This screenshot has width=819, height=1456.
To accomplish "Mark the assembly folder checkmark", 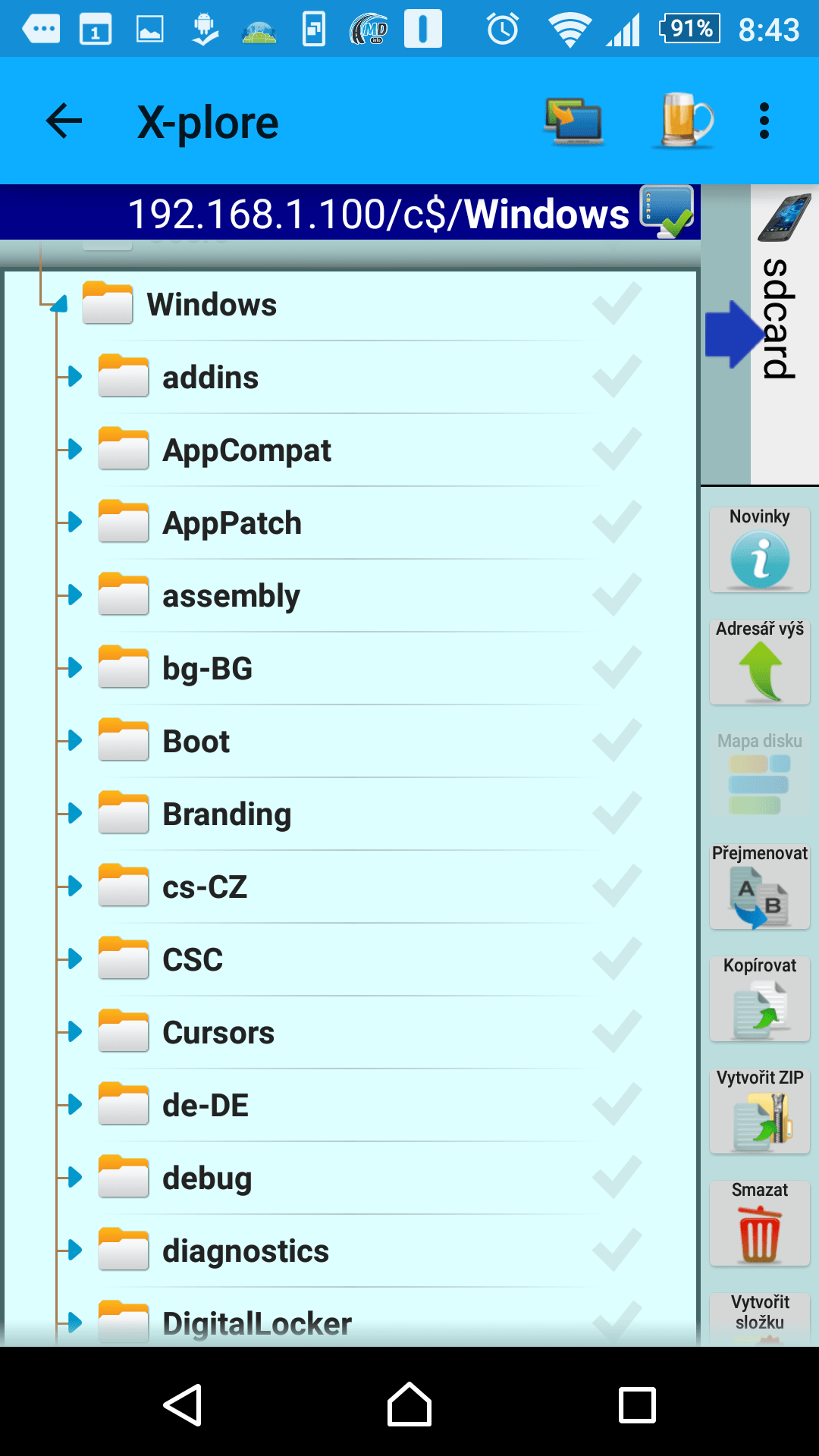I will click(x=617, y=596).
